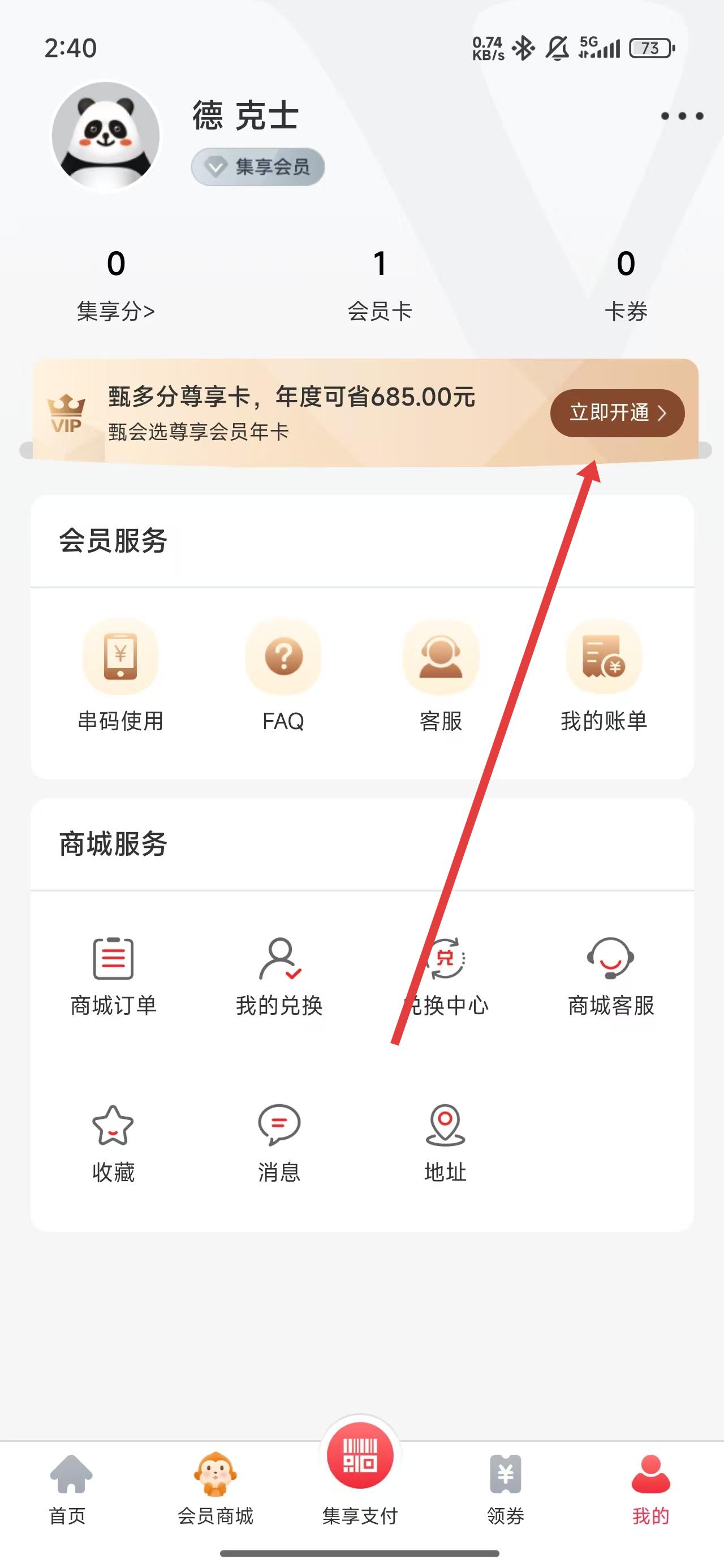View the 会员卡 member cards

click(x=380, y=283)
